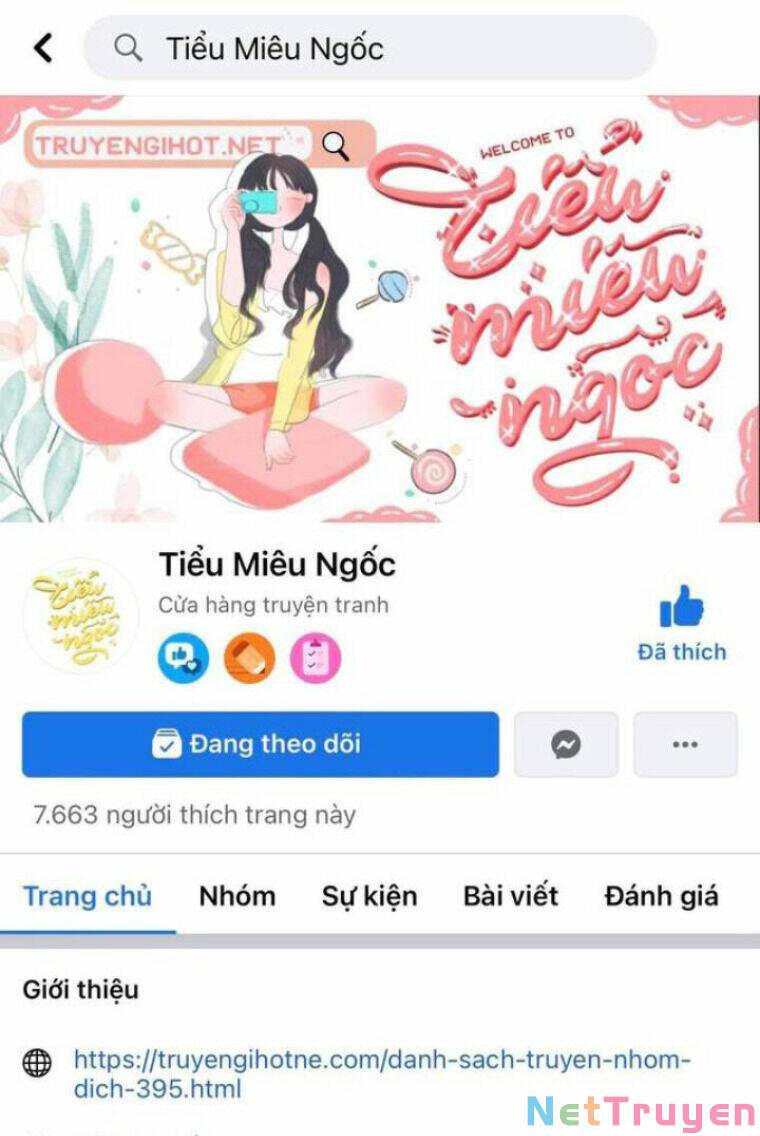Open the Sự kiện tab
The height and width of the screenshot is (1136, 760).
click(369, 896)
